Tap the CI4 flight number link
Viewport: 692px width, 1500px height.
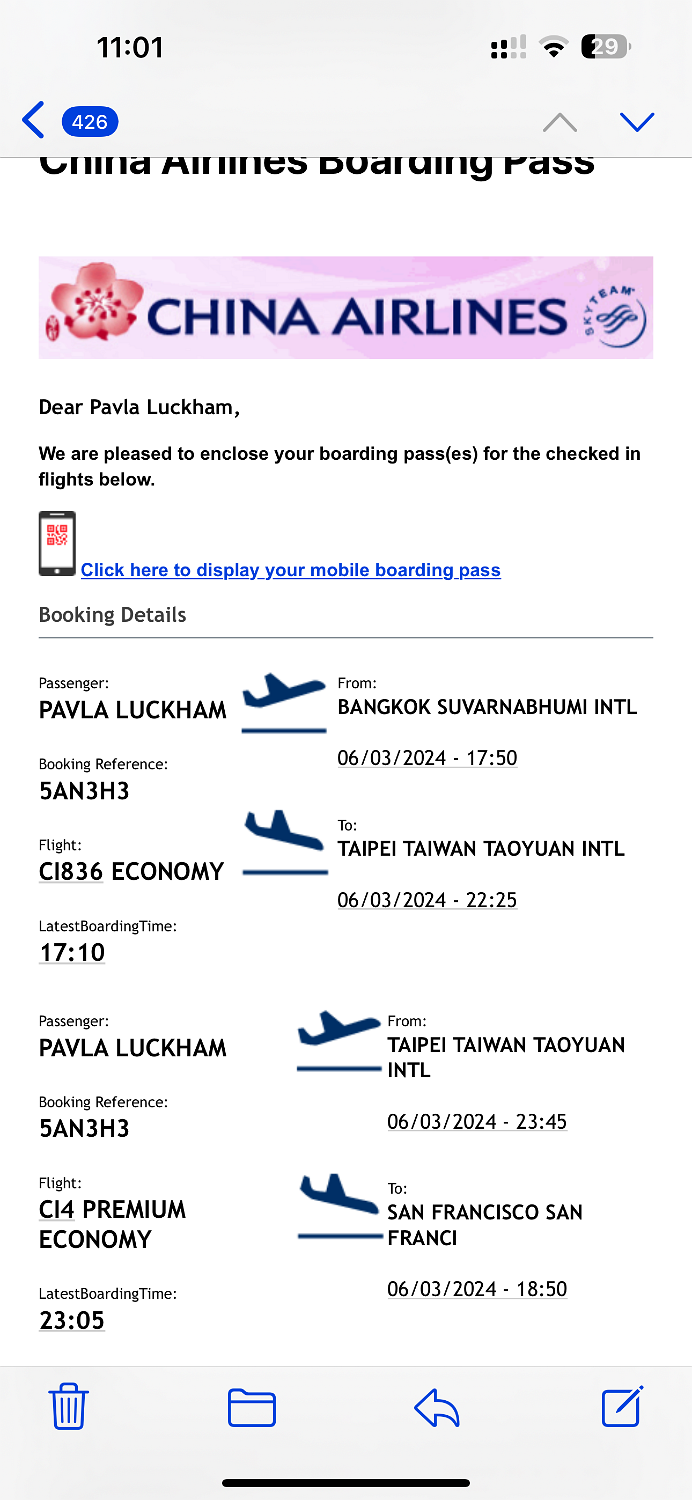coord(57,1209)
